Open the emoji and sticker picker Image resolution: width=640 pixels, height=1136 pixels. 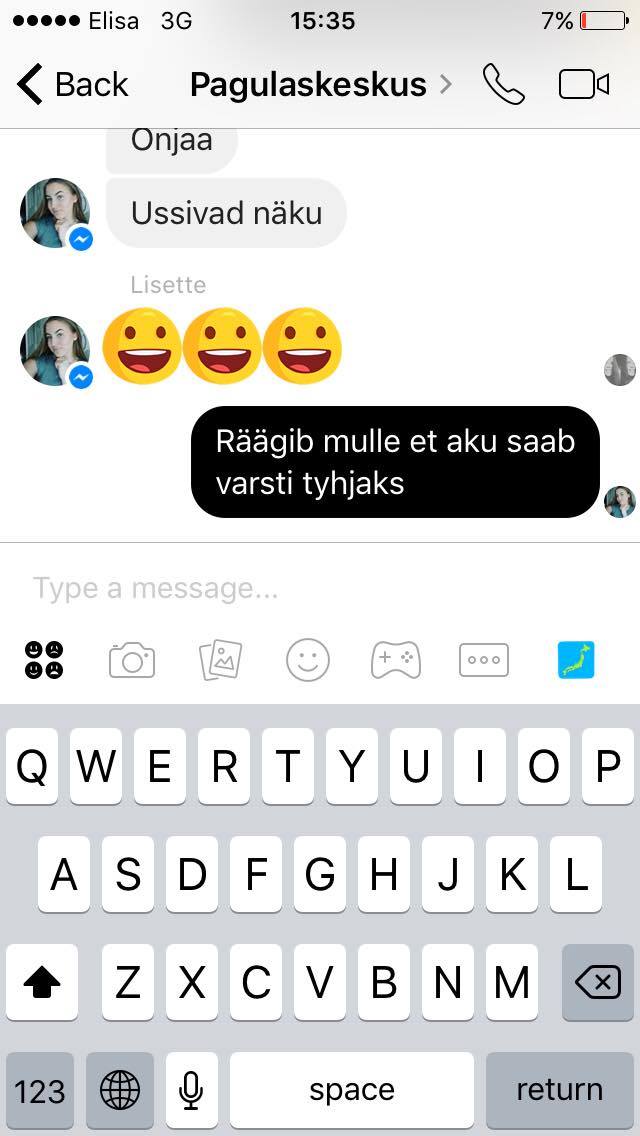tap(308, 660)
